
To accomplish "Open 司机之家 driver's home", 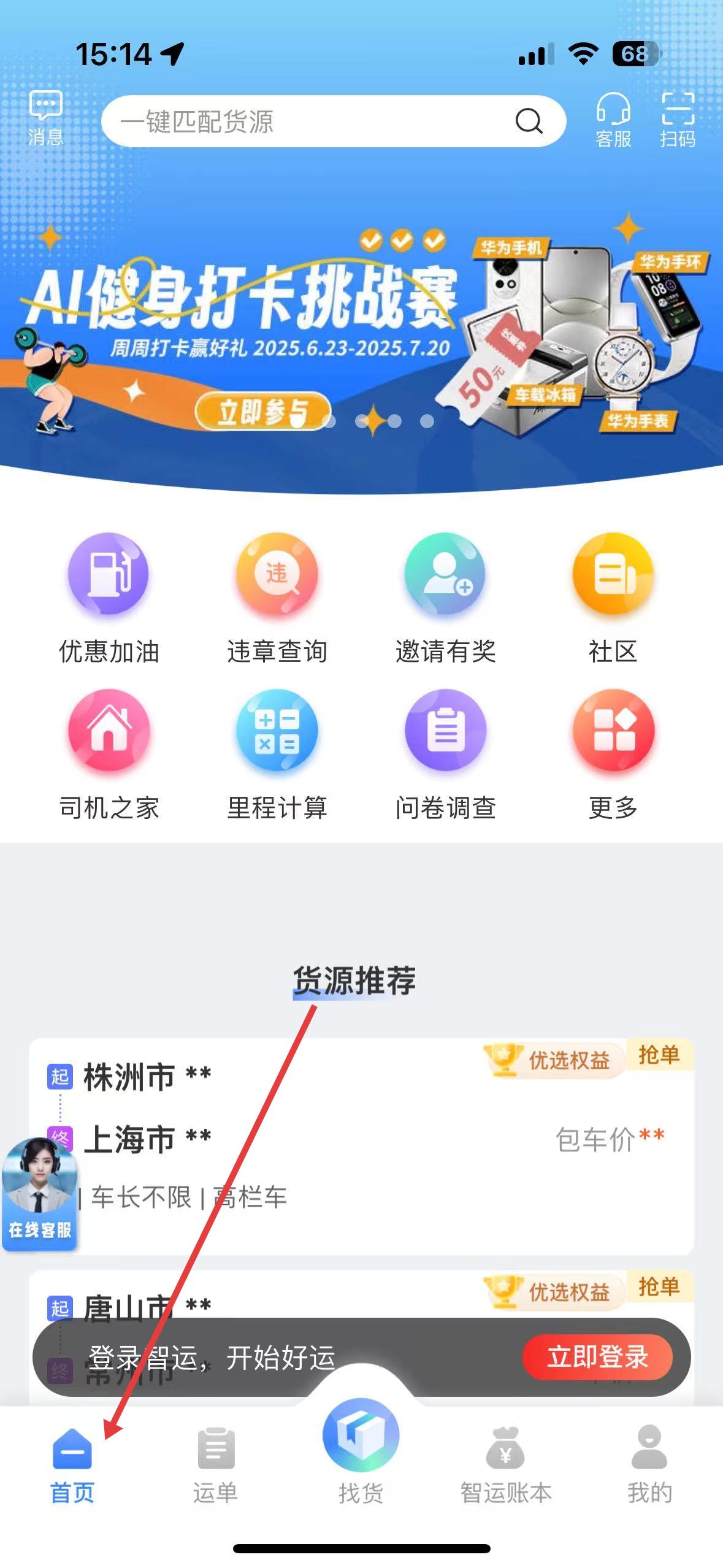I will 109,755.
